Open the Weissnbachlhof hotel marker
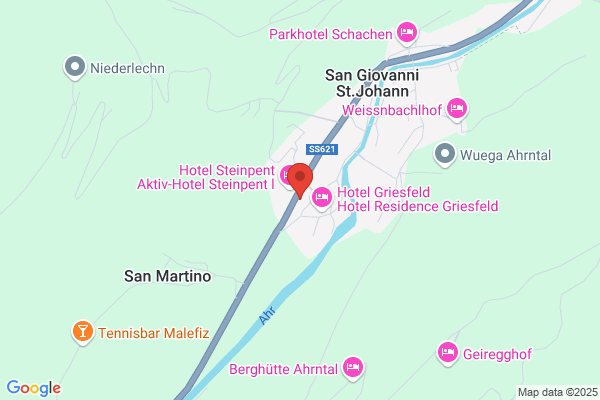This screenshot has height=400, width=600. pyautogui.click(x=457, y=109)
